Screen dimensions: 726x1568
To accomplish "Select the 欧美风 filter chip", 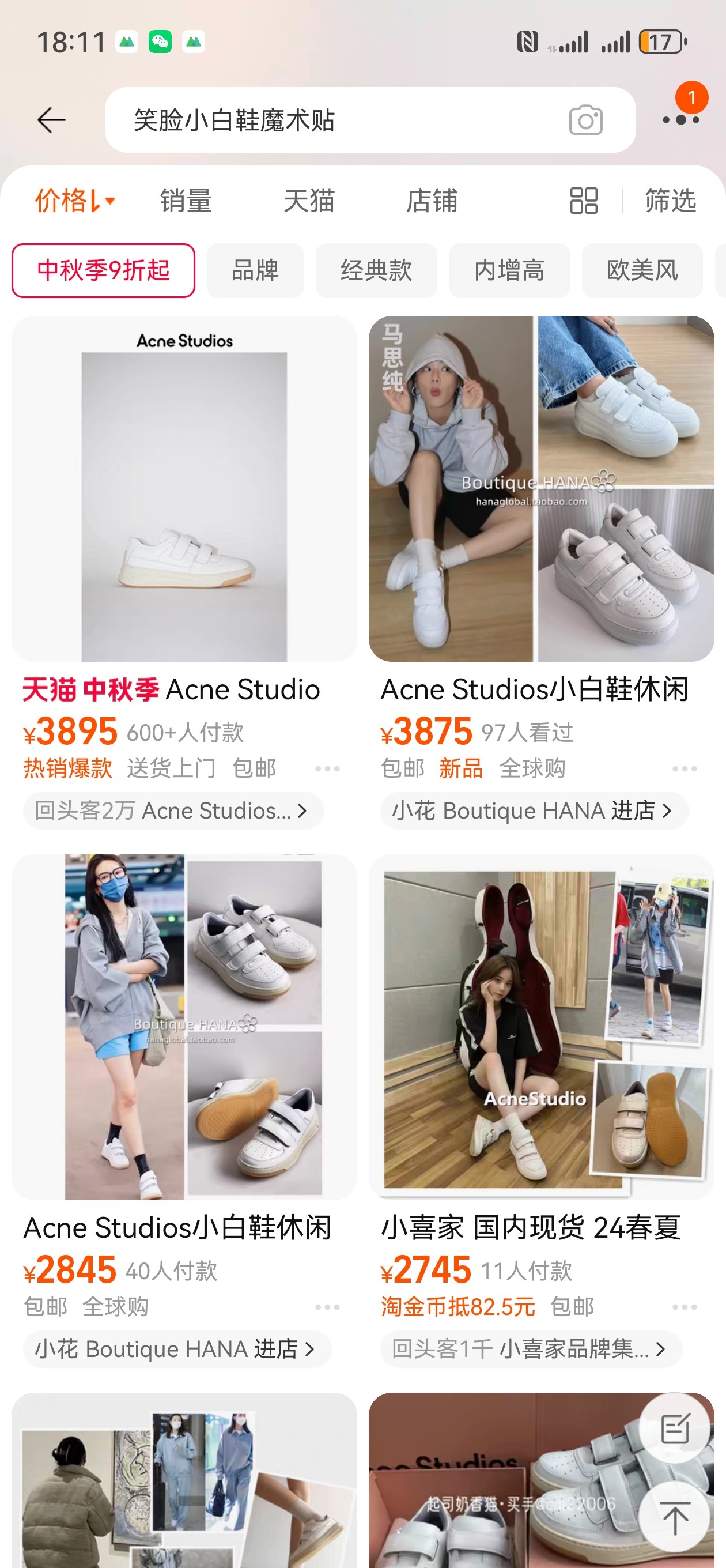I will [642, 270].
